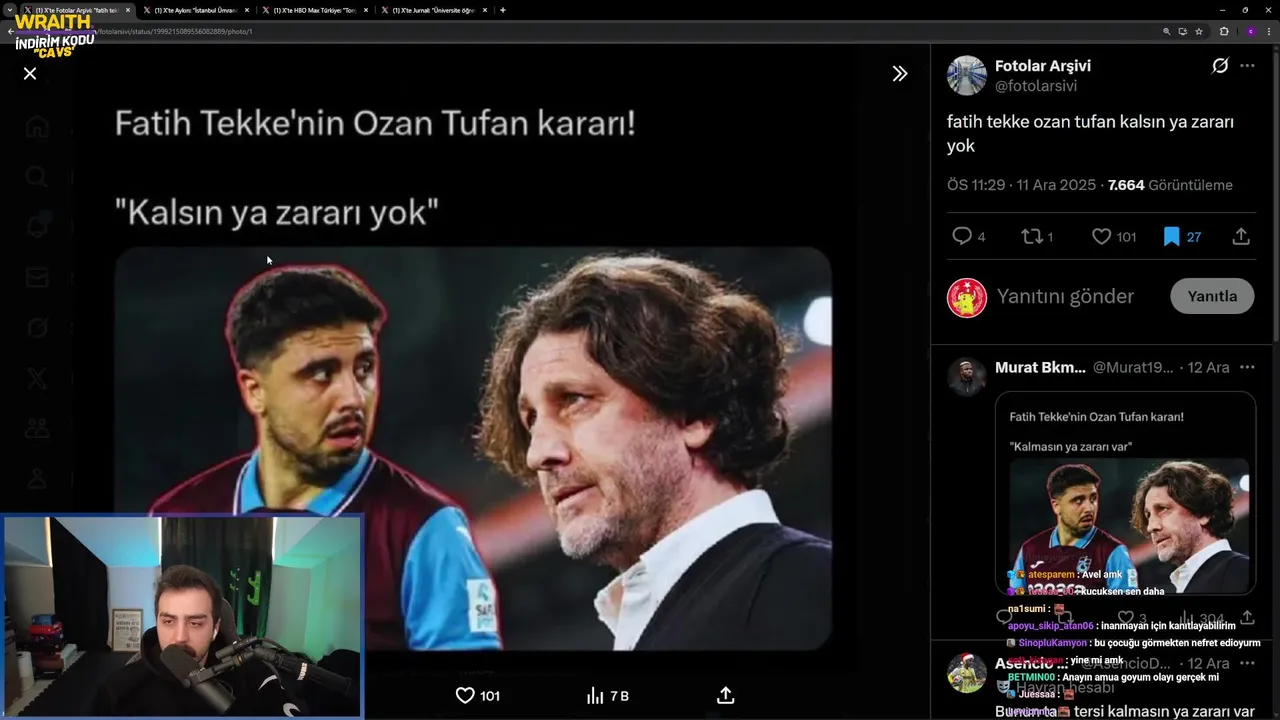The height and width of the screenshot is (720, 1280).
Task: Collapse the side panel with double chevron
Action: [x=900, y=73]
